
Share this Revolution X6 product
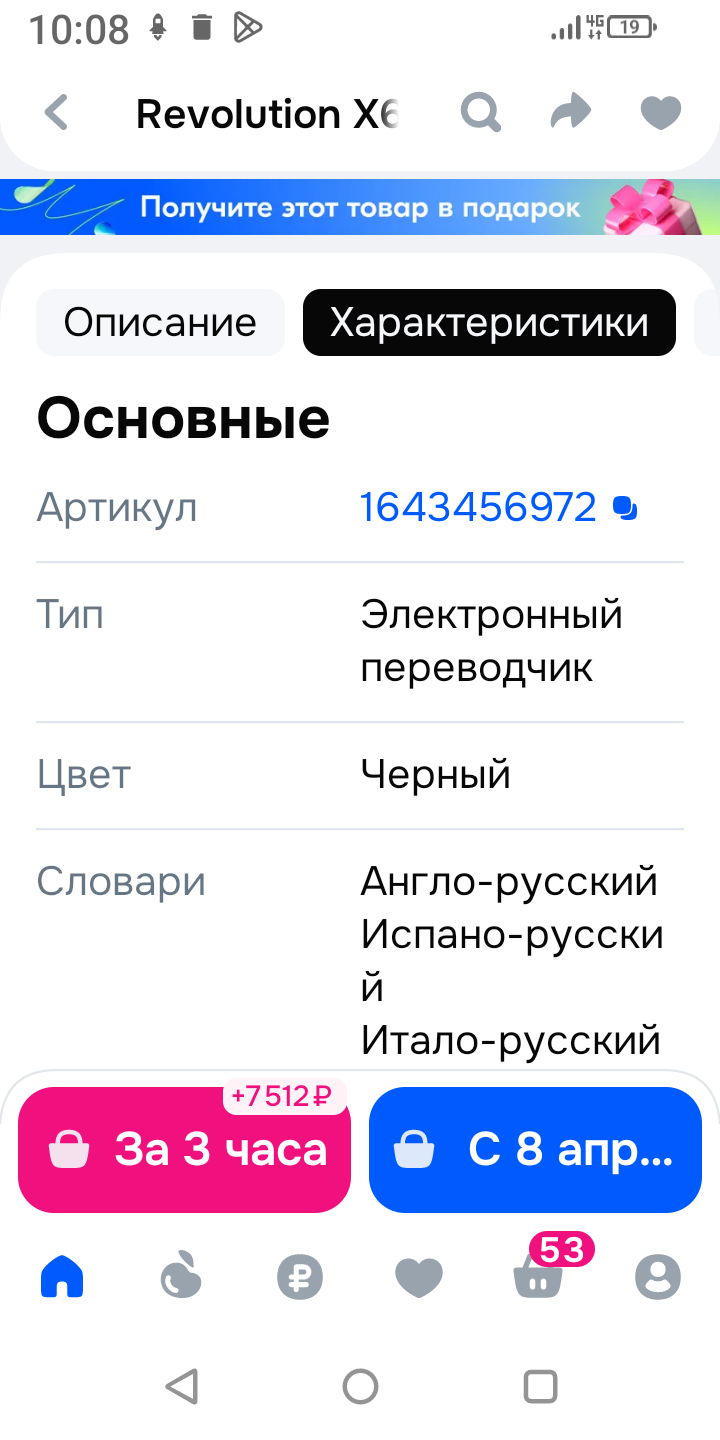pyautogui.click(x=571, y=113)
